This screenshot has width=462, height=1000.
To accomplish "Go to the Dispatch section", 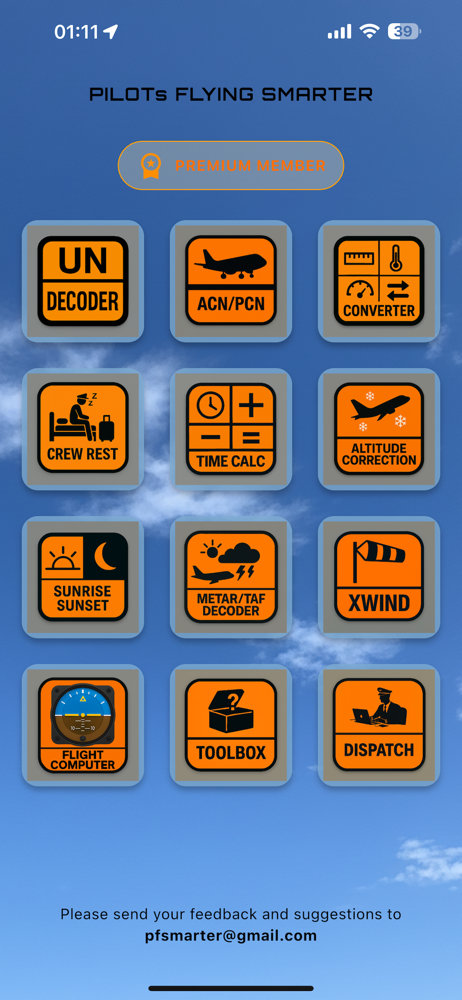I will point(379,725).
